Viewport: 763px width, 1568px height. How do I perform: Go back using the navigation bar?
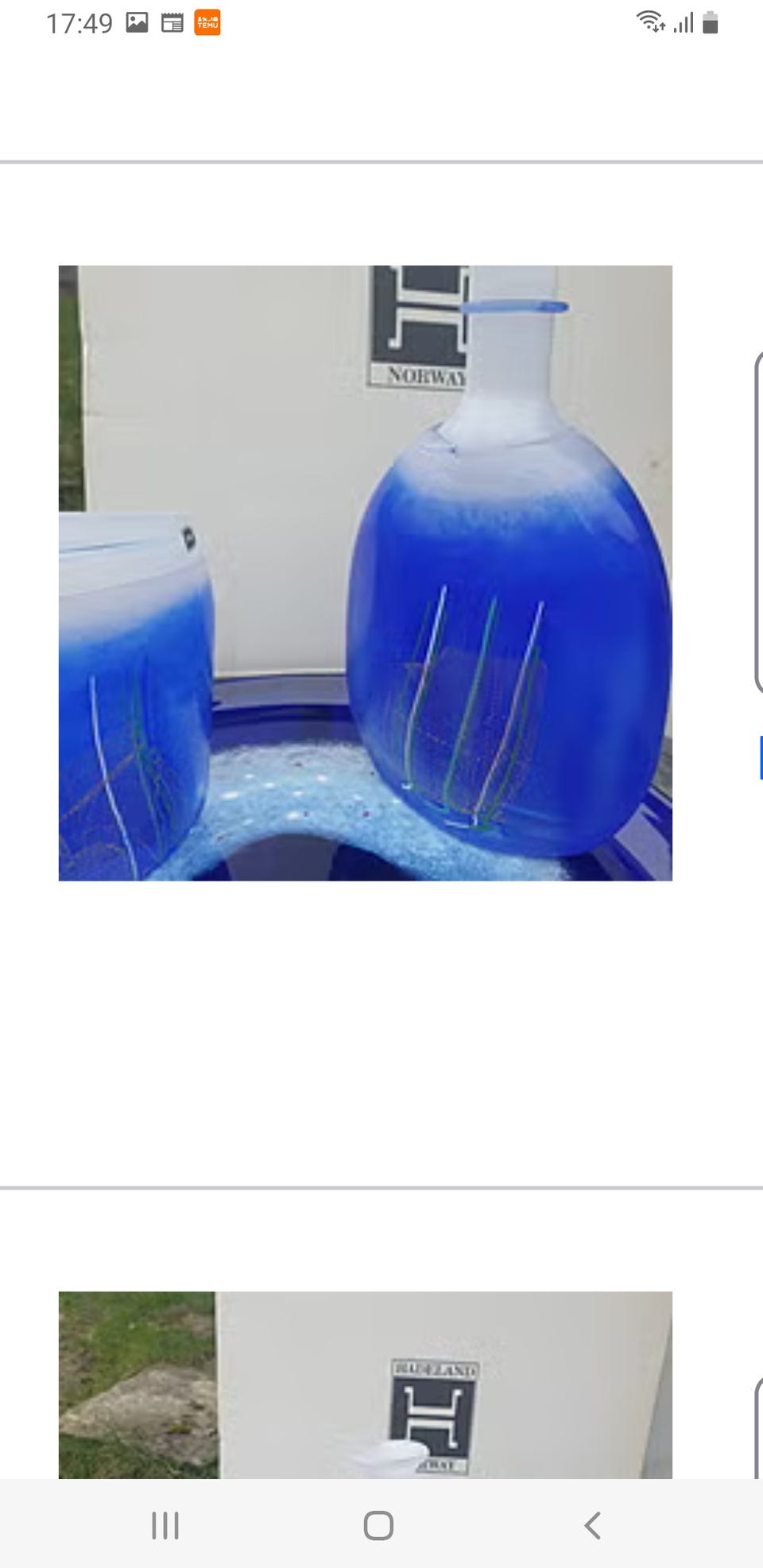(592, 1525)
